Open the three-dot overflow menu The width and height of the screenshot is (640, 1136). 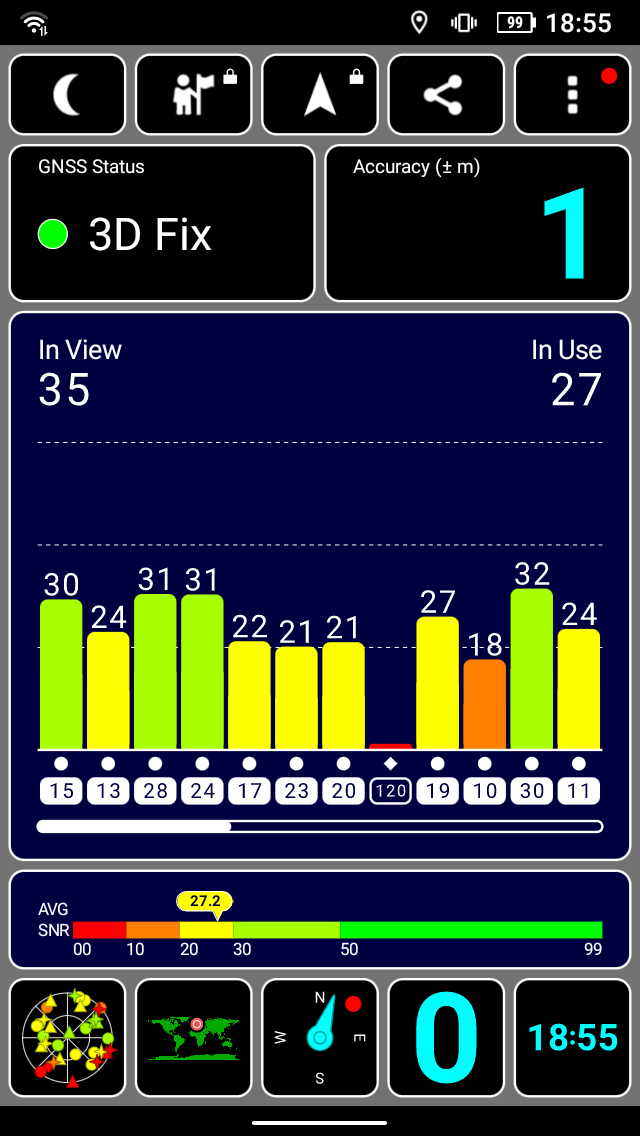(573, 95)
